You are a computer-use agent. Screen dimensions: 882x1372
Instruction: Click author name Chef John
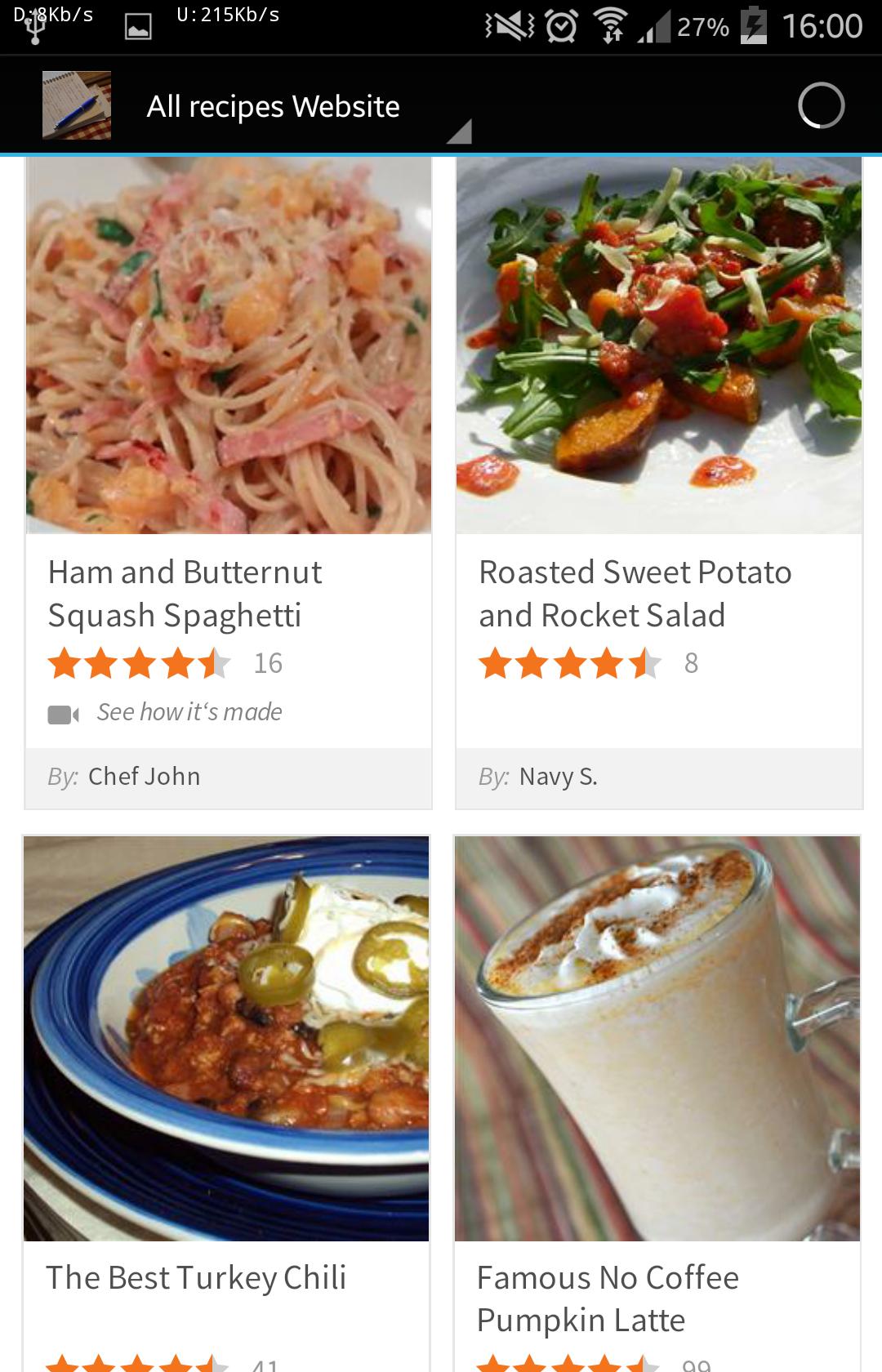[144, 777]
